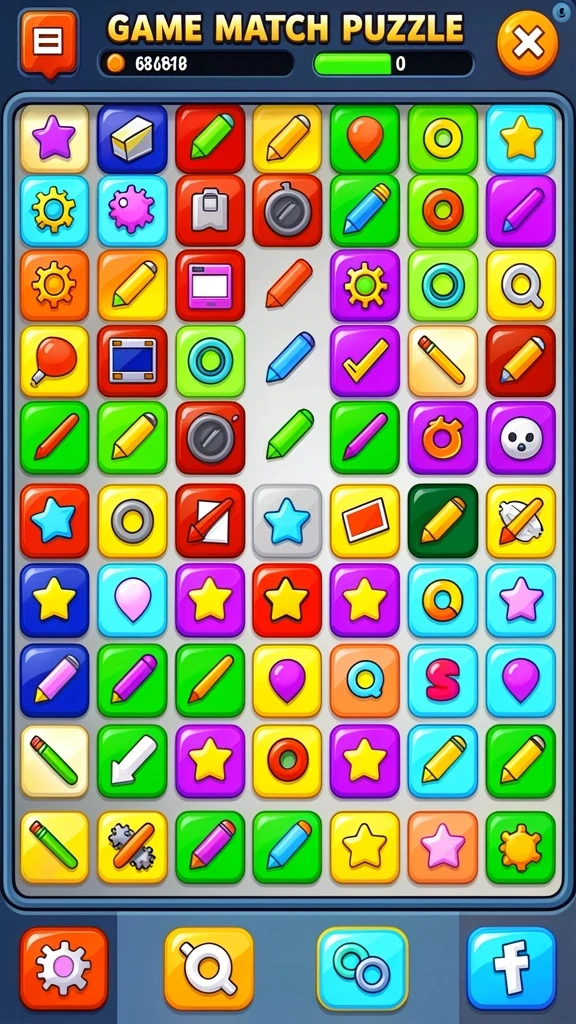This screenshot has height=1024, width=576.
Task: Select the orange gear on green tile
Action: [x=520, y=847]
